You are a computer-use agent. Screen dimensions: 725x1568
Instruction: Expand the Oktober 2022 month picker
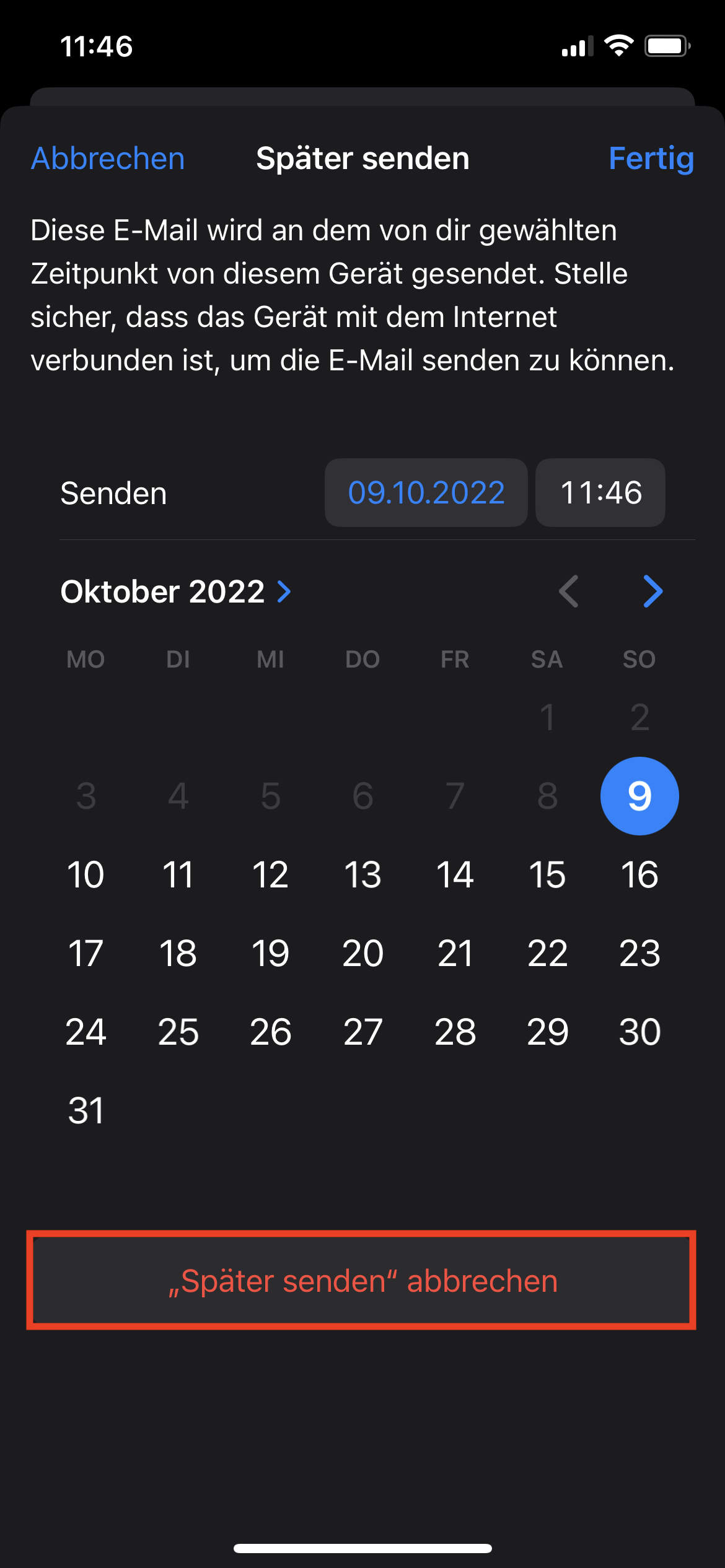tap(176, 591)
